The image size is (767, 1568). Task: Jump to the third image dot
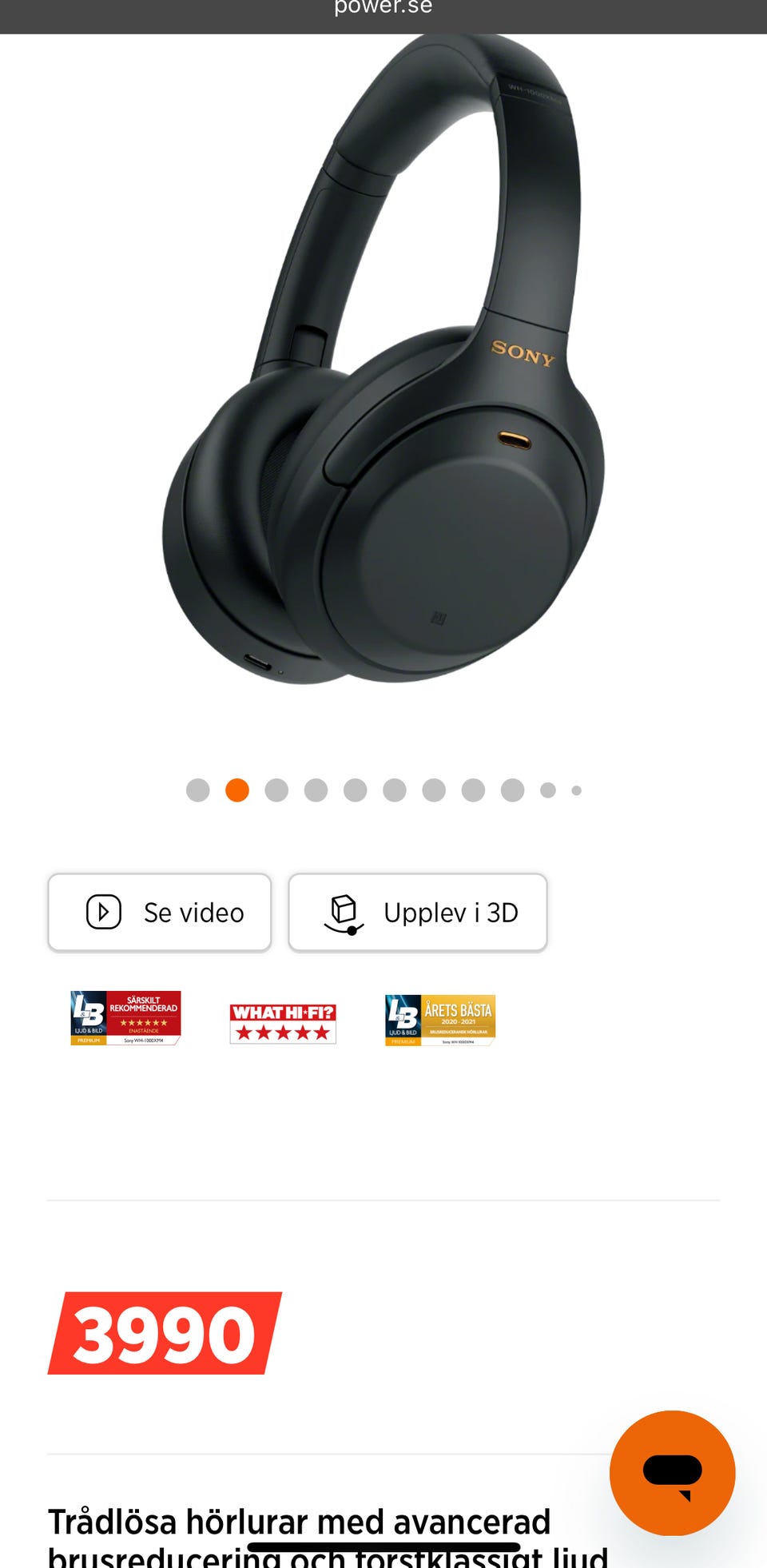click(x=276, y=790)
